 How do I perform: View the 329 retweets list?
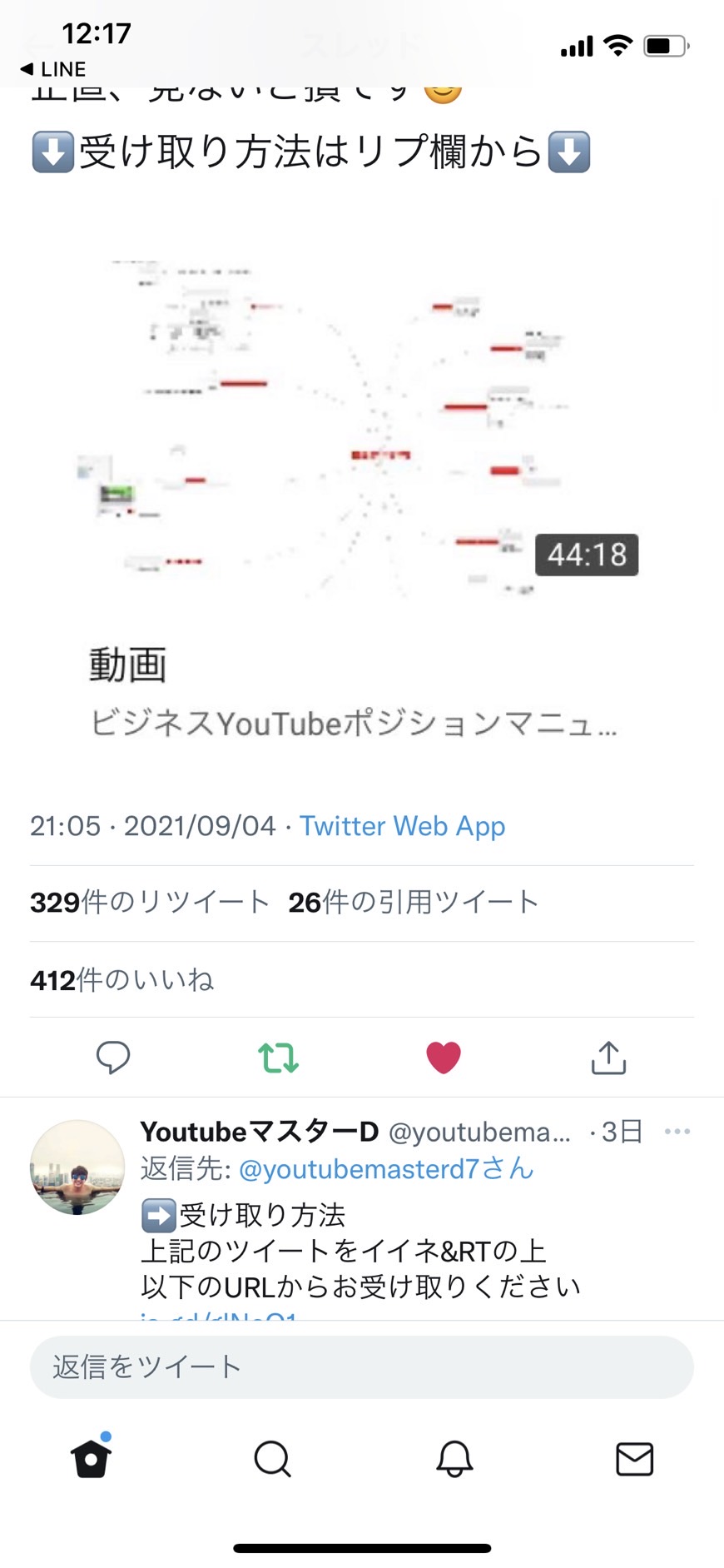[150, 903]
